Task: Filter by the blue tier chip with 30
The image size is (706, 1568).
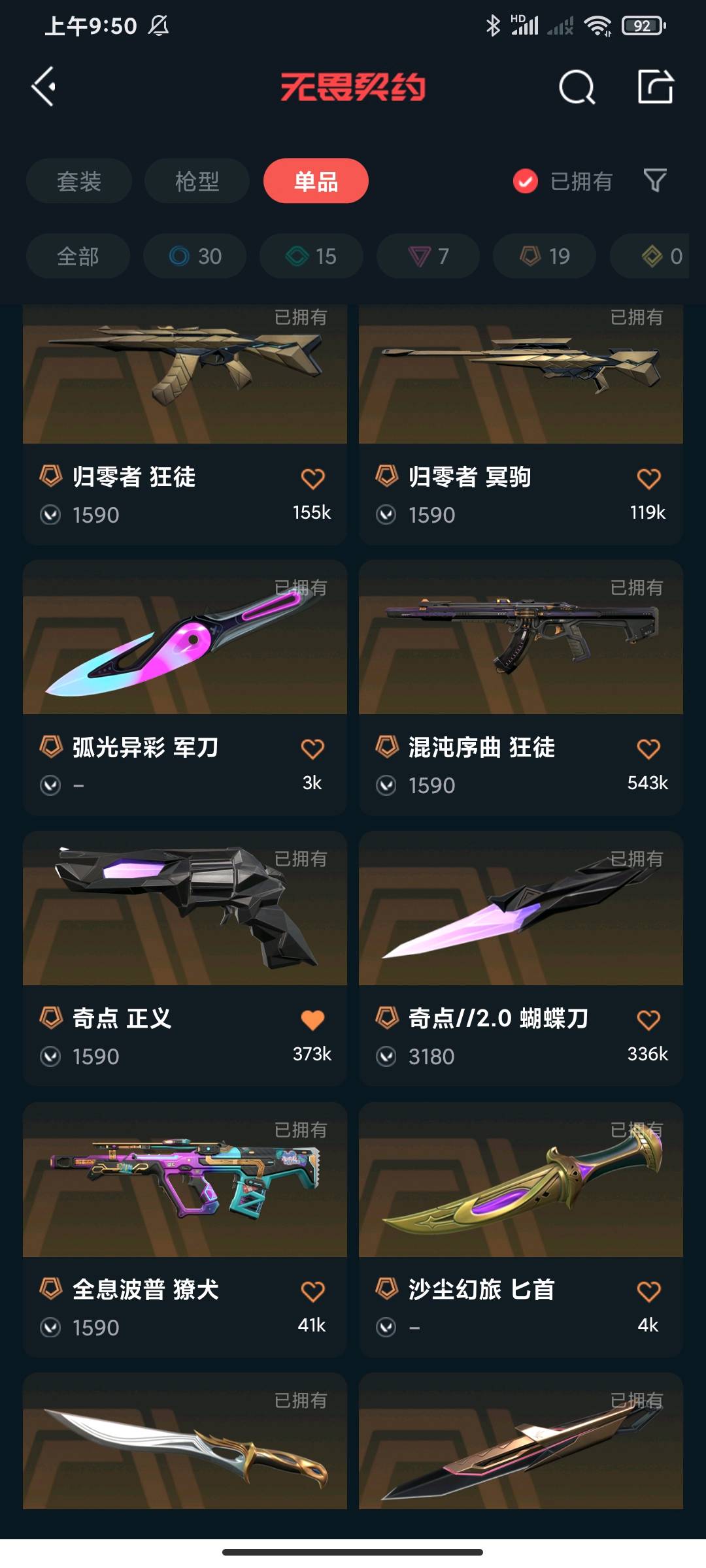Action: (195, 256)
